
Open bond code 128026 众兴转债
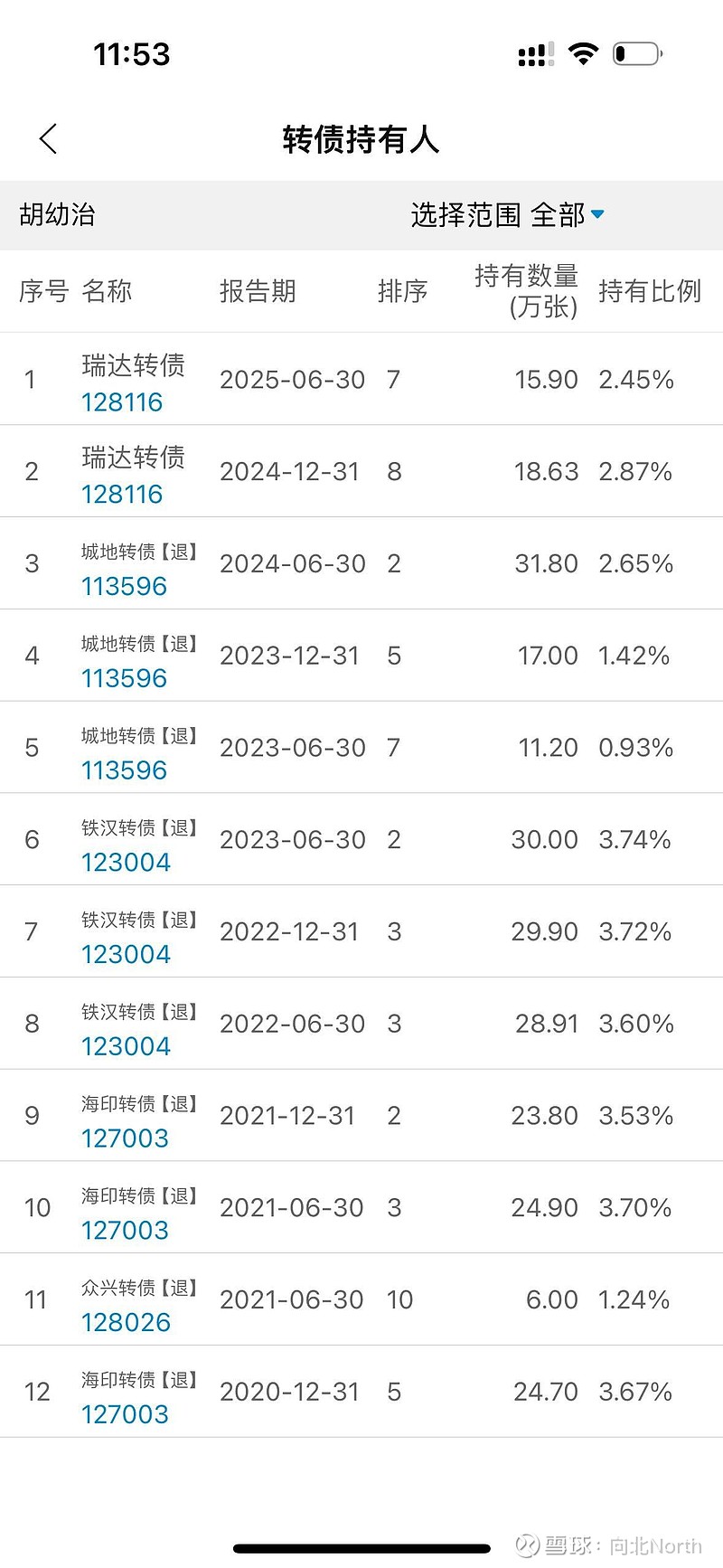[x=127, y=1323]
